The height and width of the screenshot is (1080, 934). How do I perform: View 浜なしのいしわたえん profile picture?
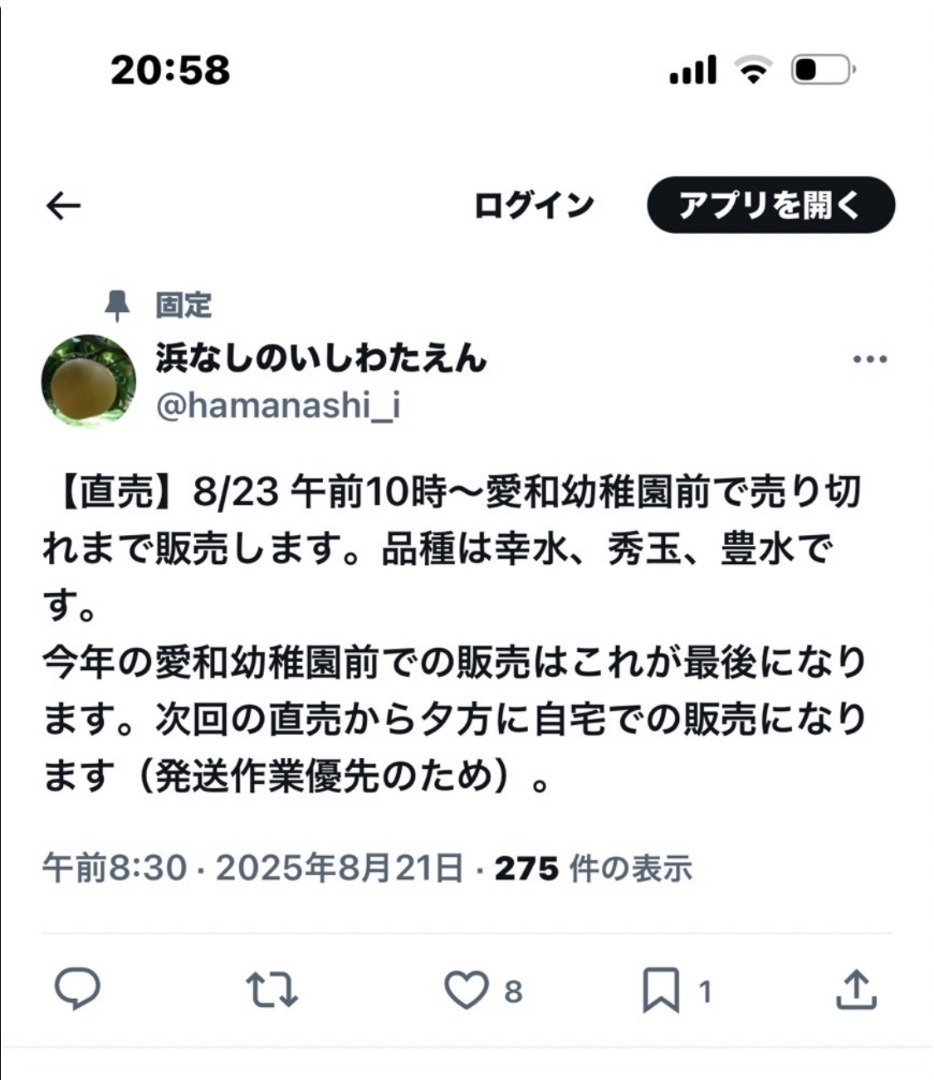click(88, 381)
